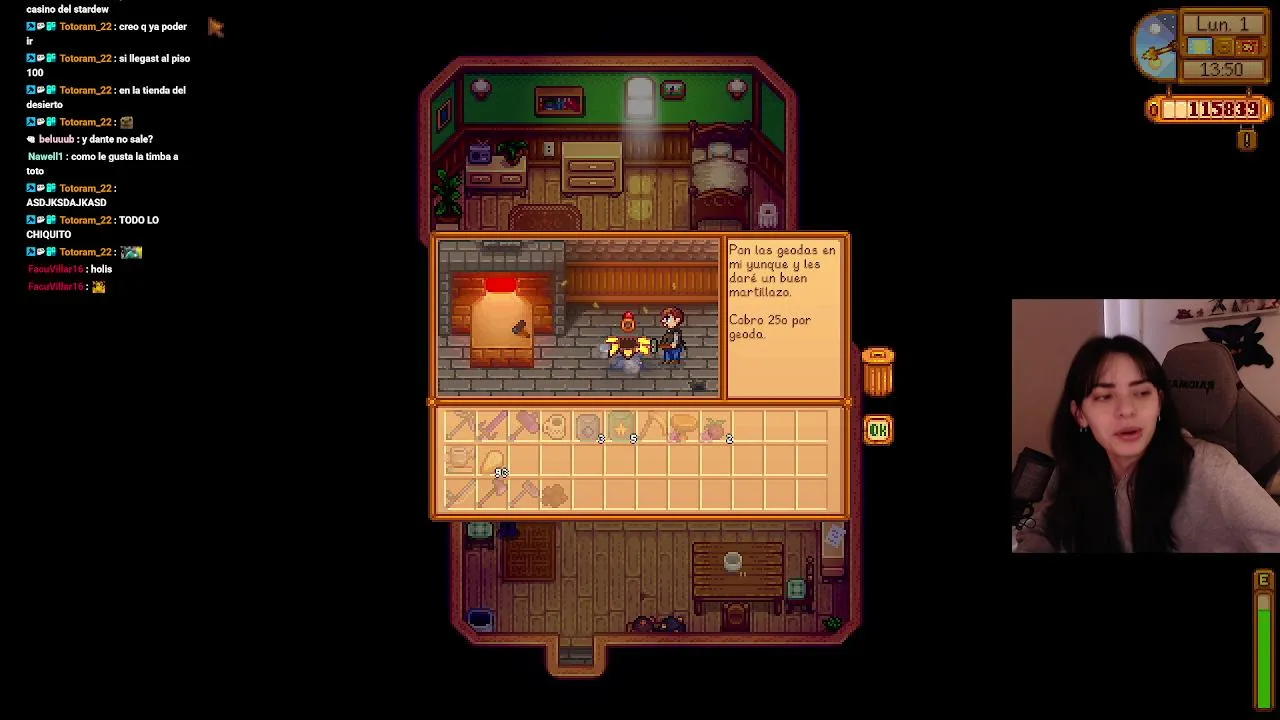The height and width of the screenshot is (720, 1280).
Task: Select the pickaxe in the first inventory slot
Action: (x=460, y=428)
